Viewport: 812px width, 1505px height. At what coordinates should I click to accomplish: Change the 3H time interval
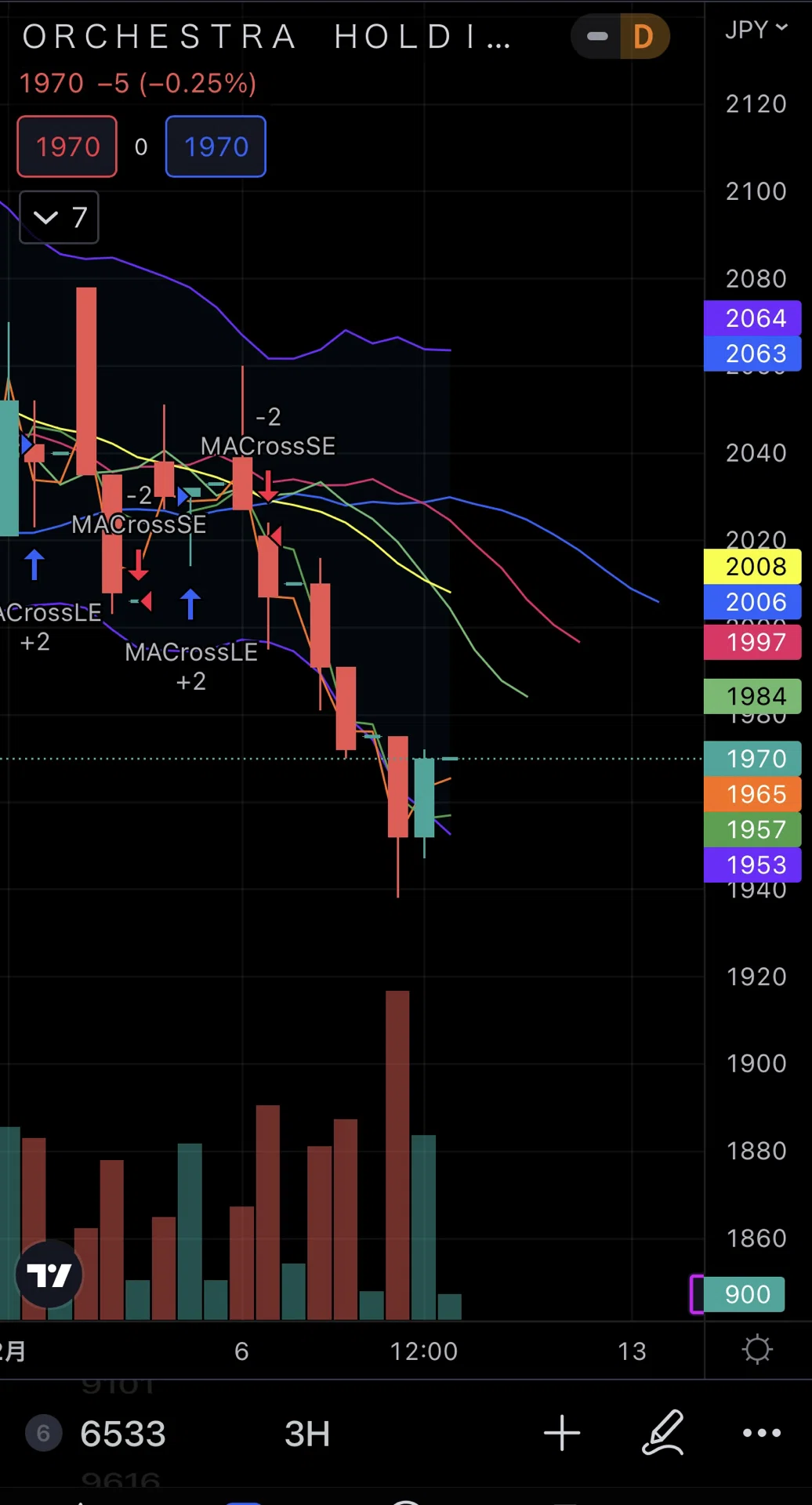click(x=306, y=1434)
